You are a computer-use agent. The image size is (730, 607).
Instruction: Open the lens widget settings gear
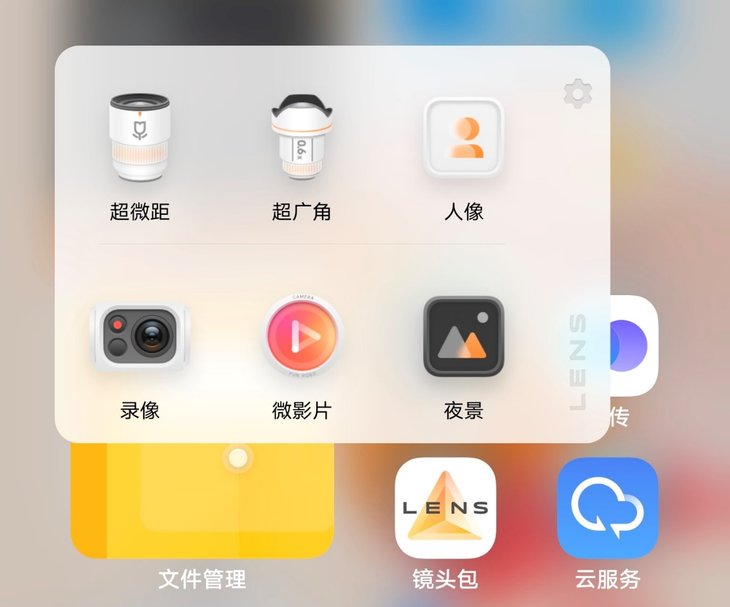[578, 94]
